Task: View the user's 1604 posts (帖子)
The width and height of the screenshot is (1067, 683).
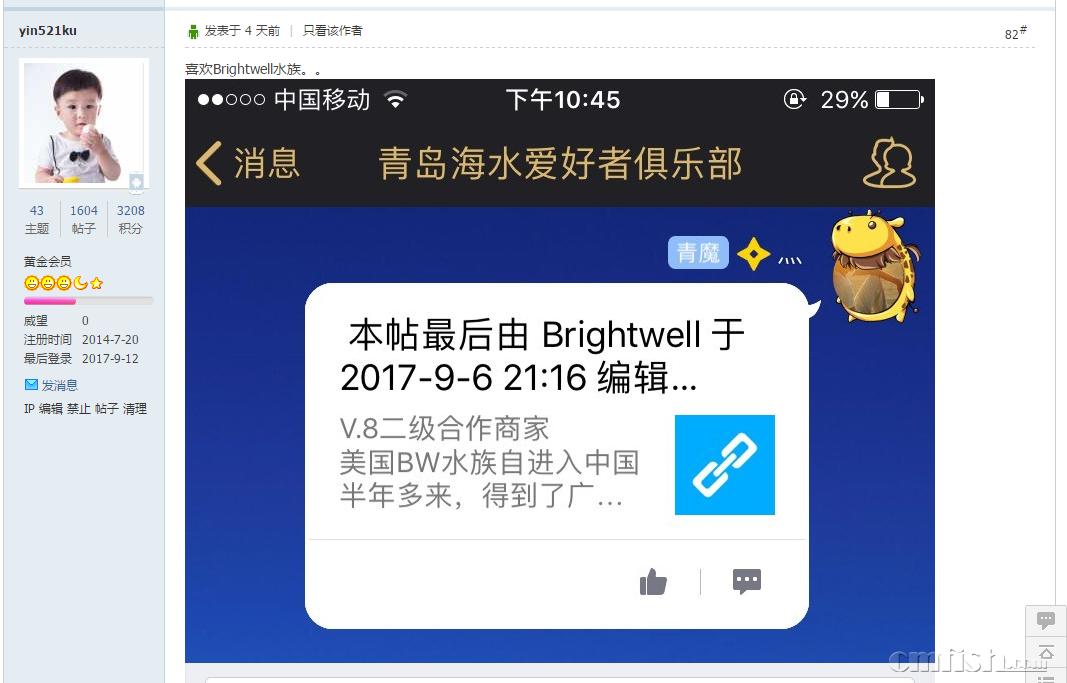Action: (x=84, y=219)
